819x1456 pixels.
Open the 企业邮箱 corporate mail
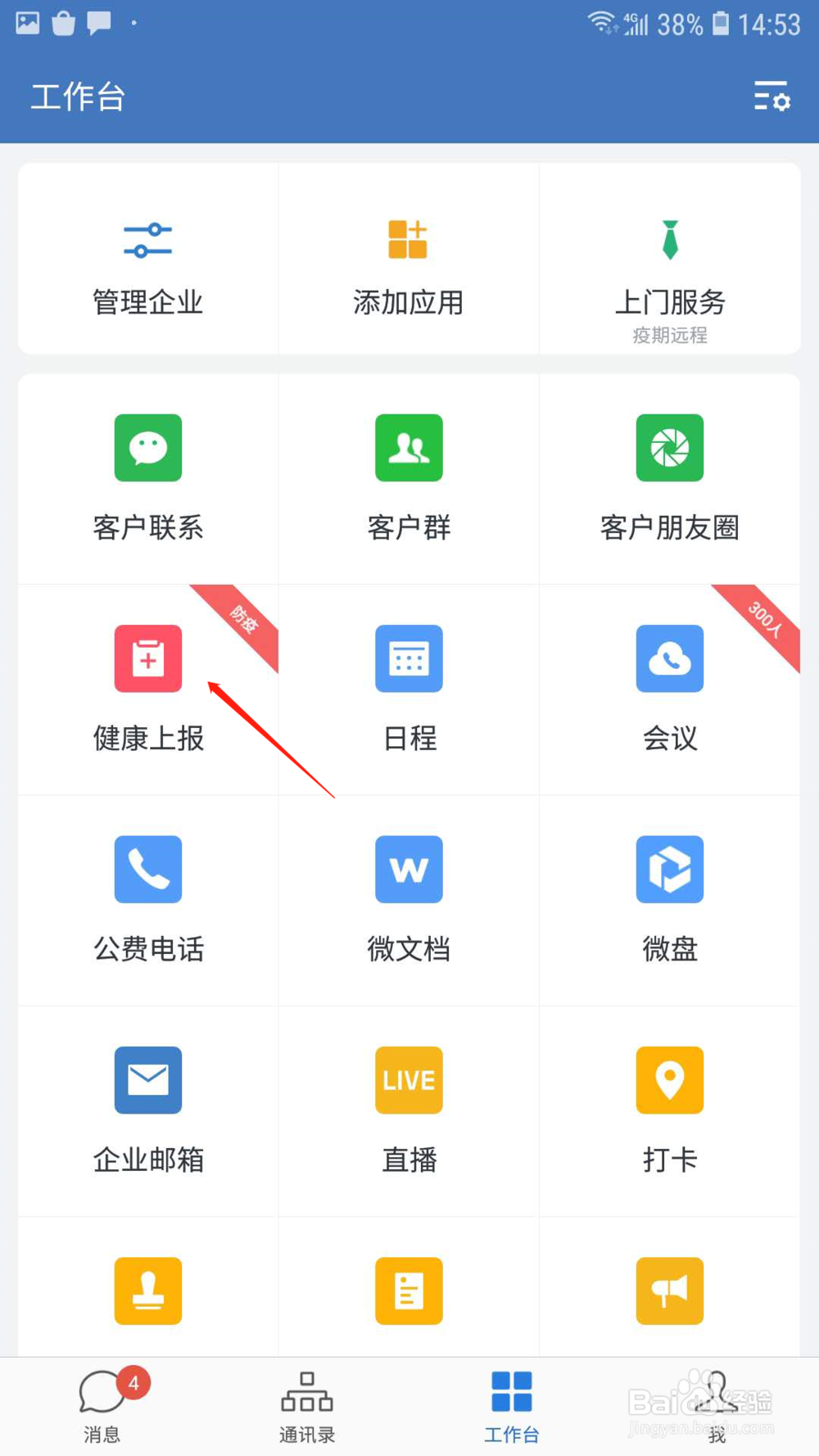coord(147,1081)
